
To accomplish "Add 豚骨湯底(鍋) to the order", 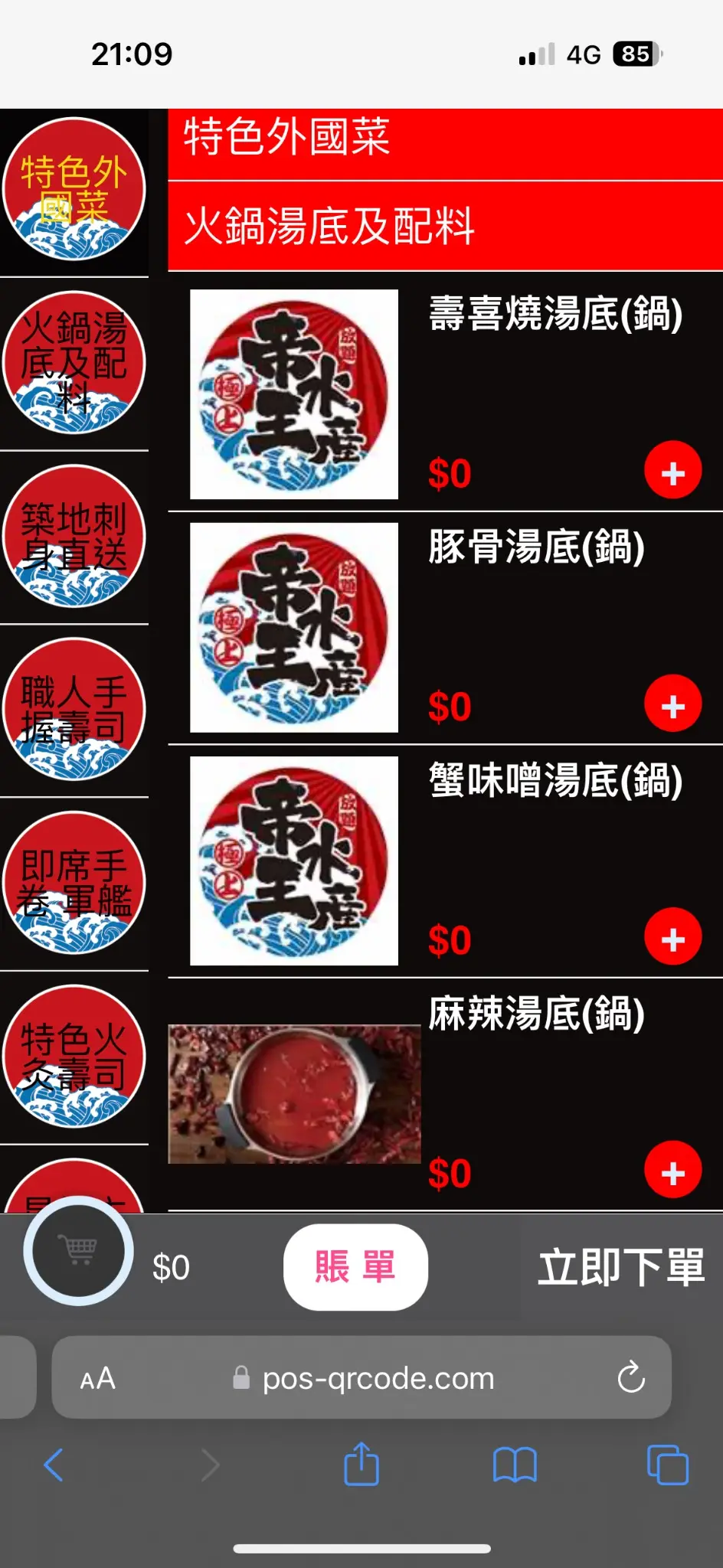I will 672,704.
